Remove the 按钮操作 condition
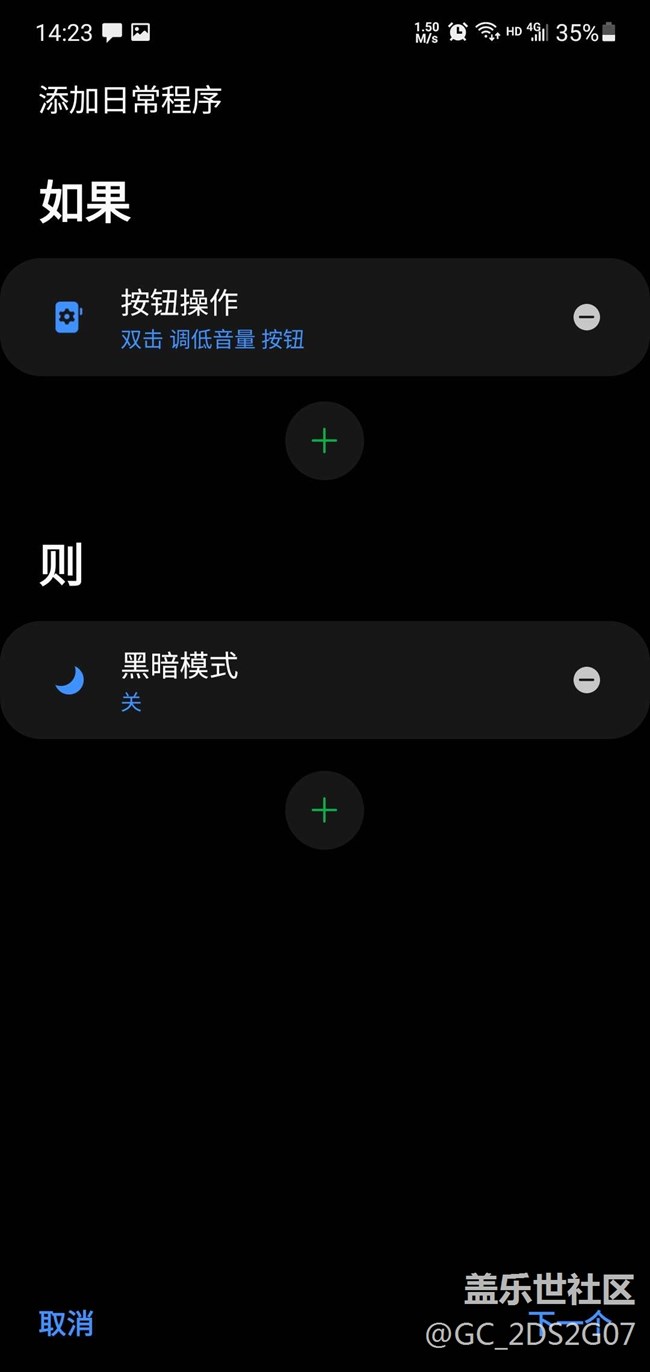 [586, 317]
